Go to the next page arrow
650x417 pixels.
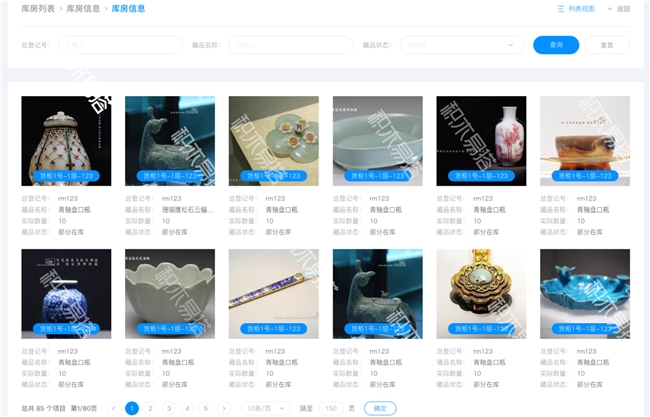click(x=224, y=408)
